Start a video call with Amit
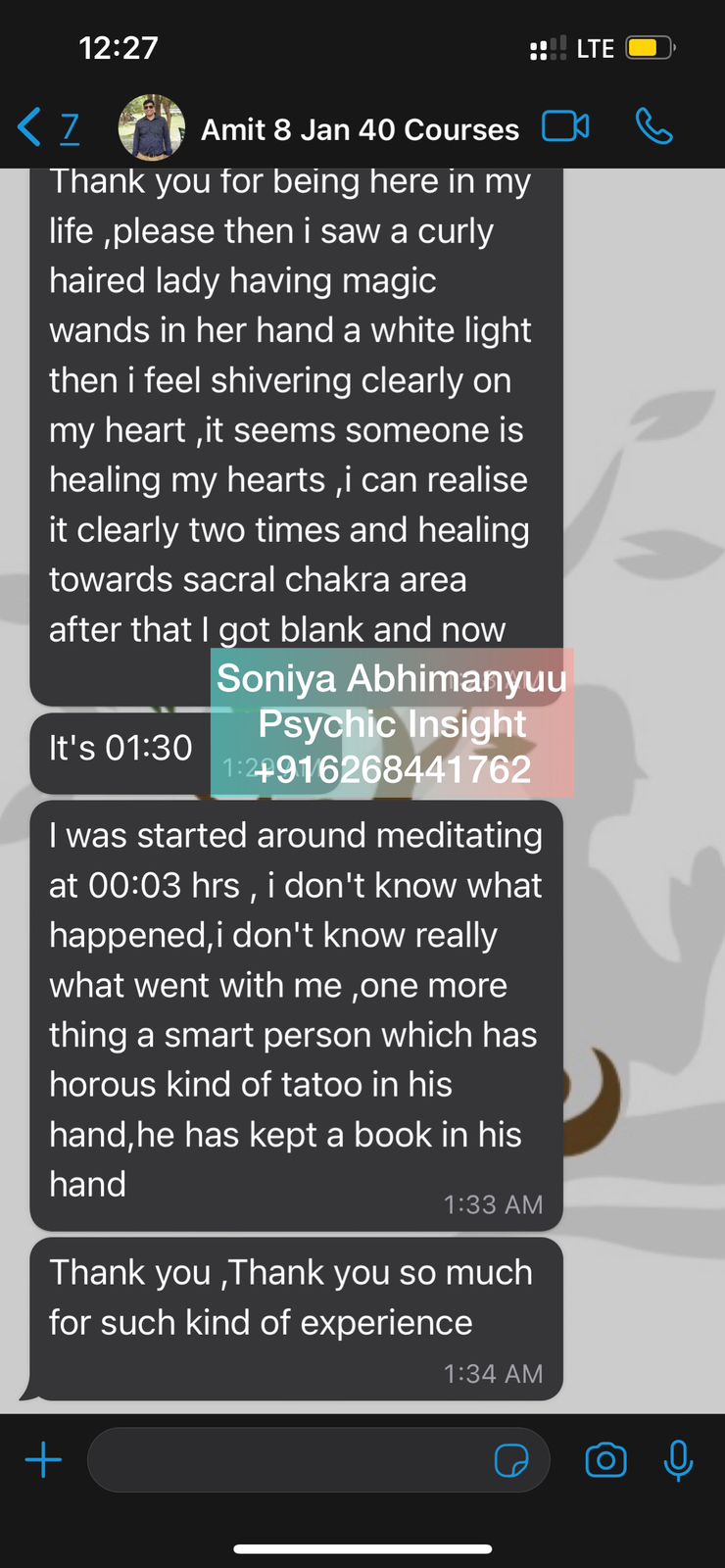725x1568 pixels. pos(565,127)
